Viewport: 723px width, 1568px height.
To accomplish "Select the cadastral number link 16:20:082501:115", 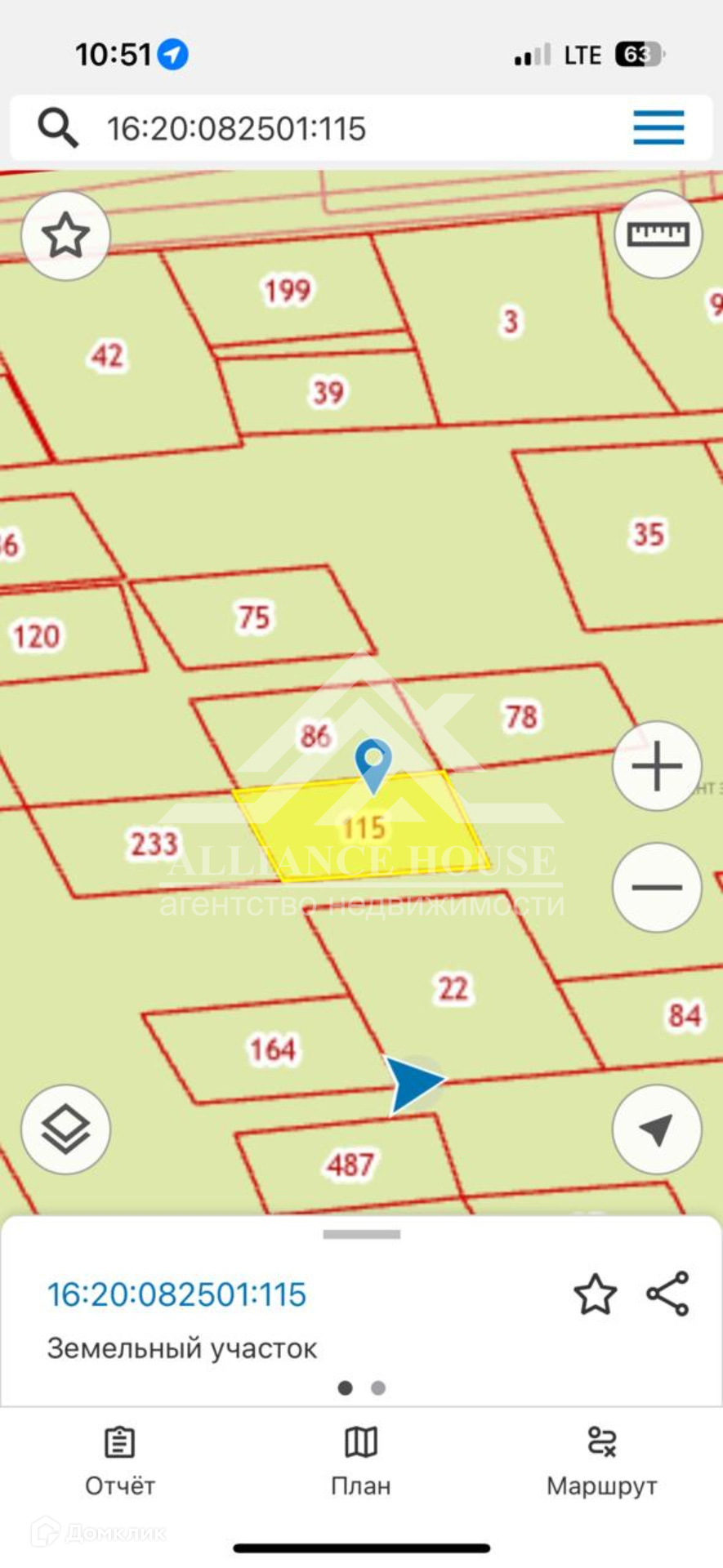I will (176, 1295).
